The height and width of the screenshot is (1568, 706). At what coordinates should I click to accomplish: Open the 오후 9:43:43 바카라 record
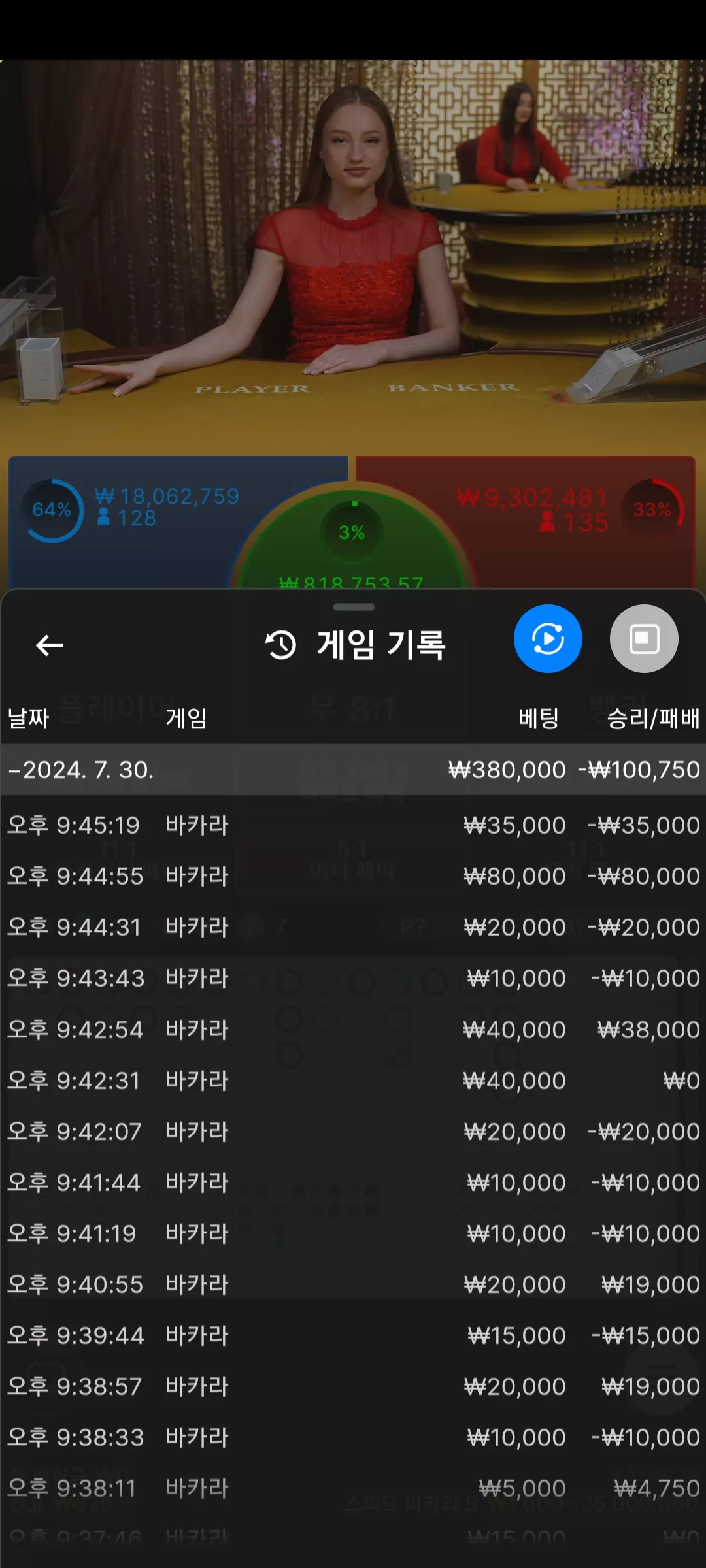(x=353, y=978)
